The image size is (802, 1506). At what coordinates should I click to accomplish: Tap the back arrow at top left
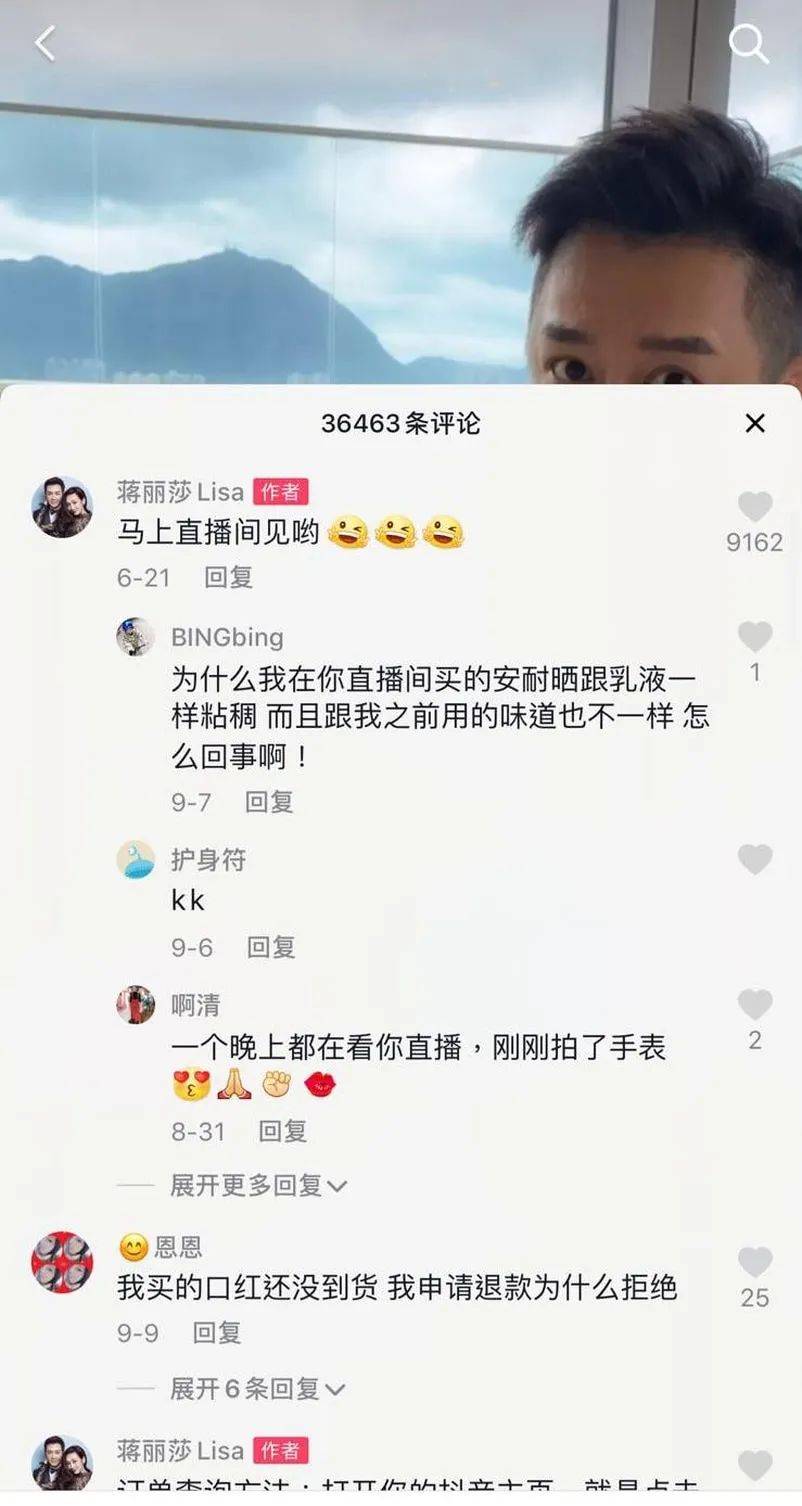coord(44,44)
